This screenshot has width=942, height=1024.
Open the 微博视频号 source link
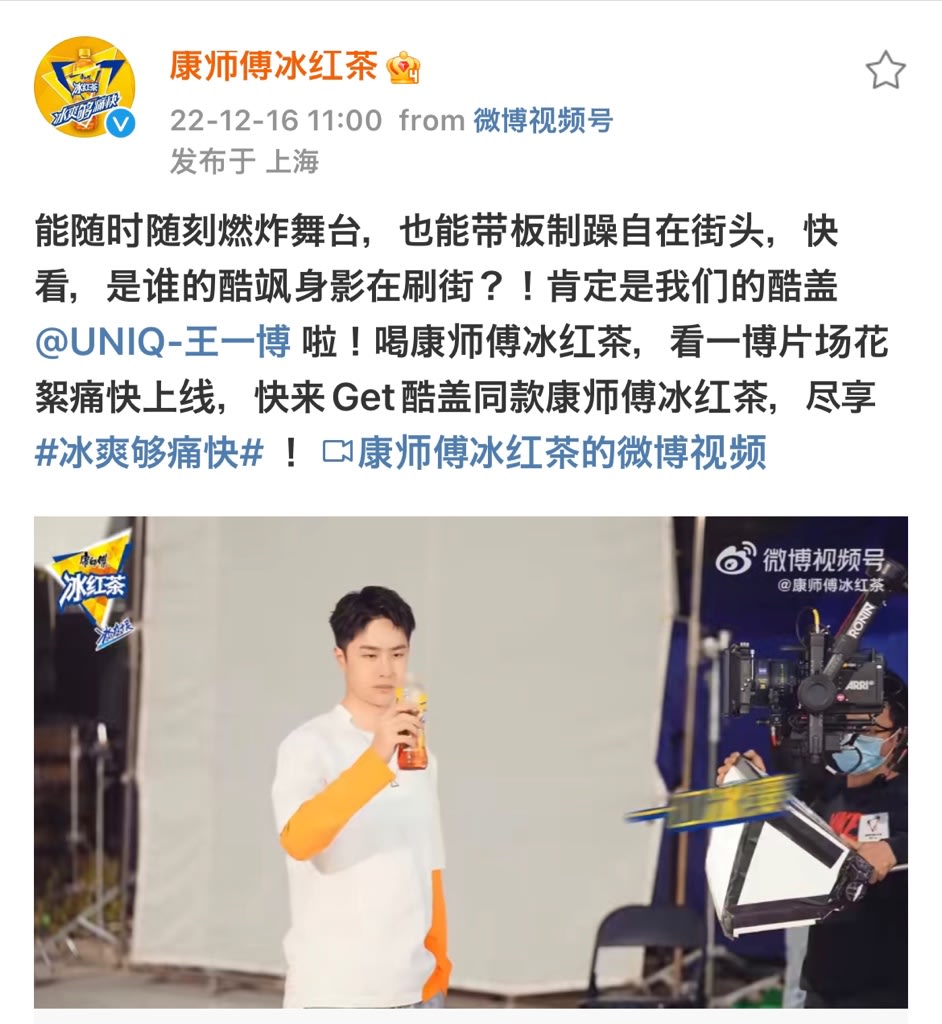point(543,121)
